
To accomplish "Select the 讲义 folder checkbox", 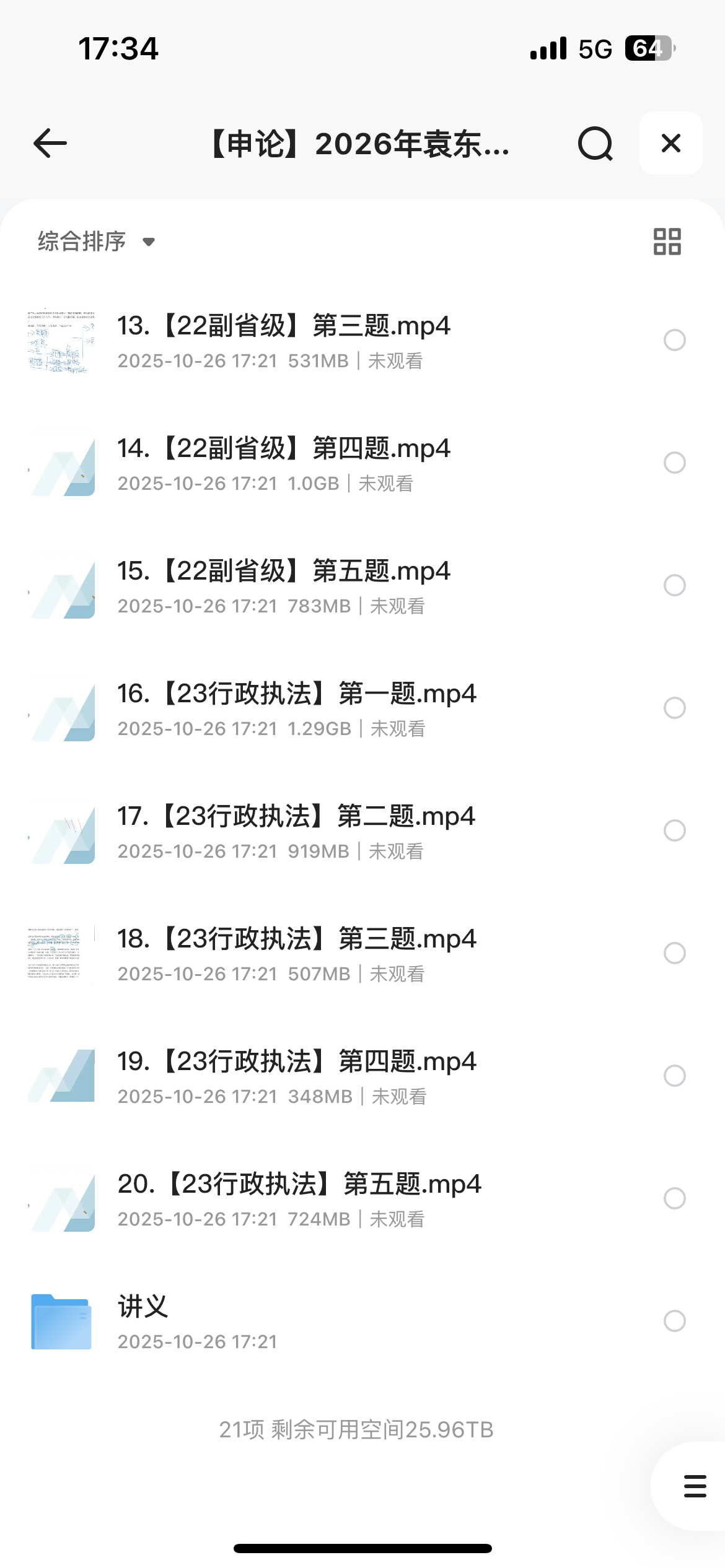I will (674, 1321).
